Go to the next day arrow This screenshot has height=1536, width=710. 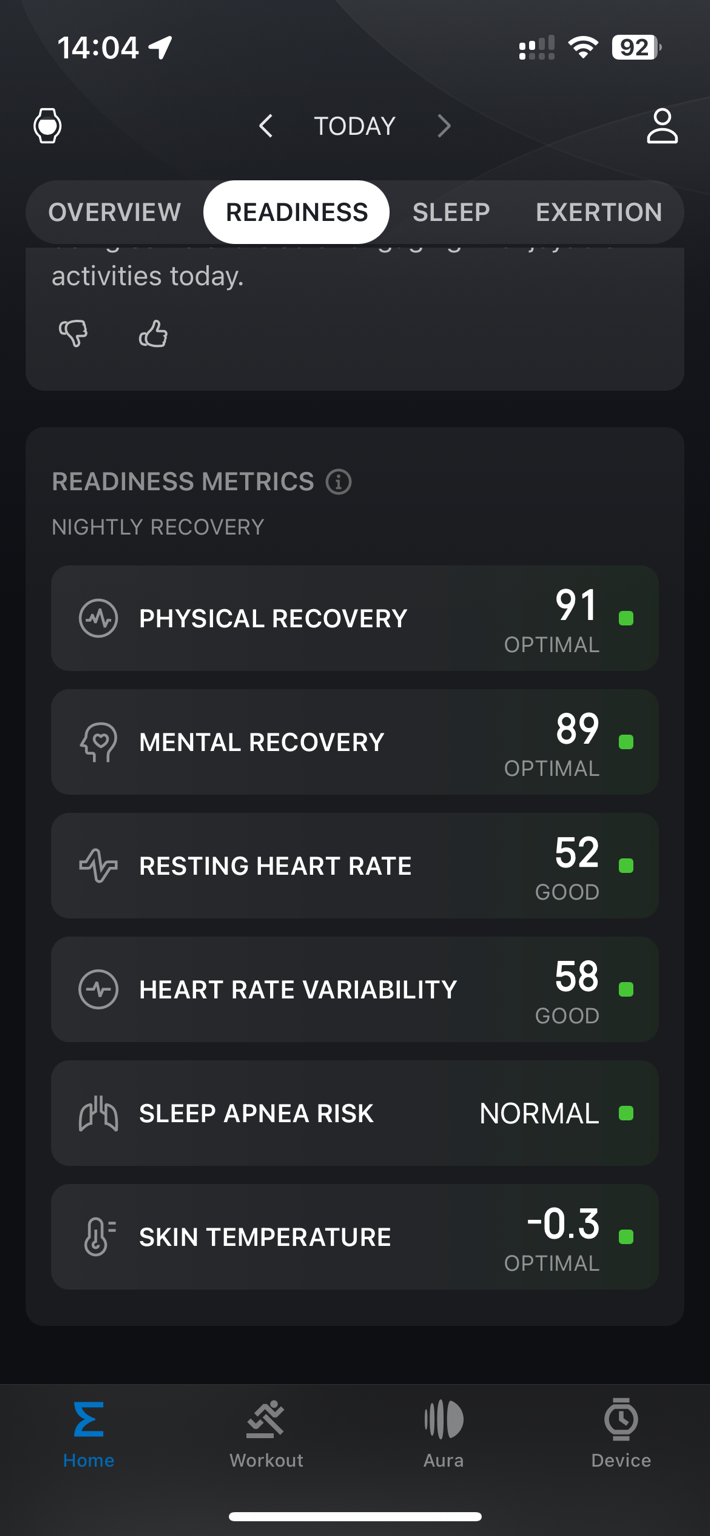pos(444,126)
